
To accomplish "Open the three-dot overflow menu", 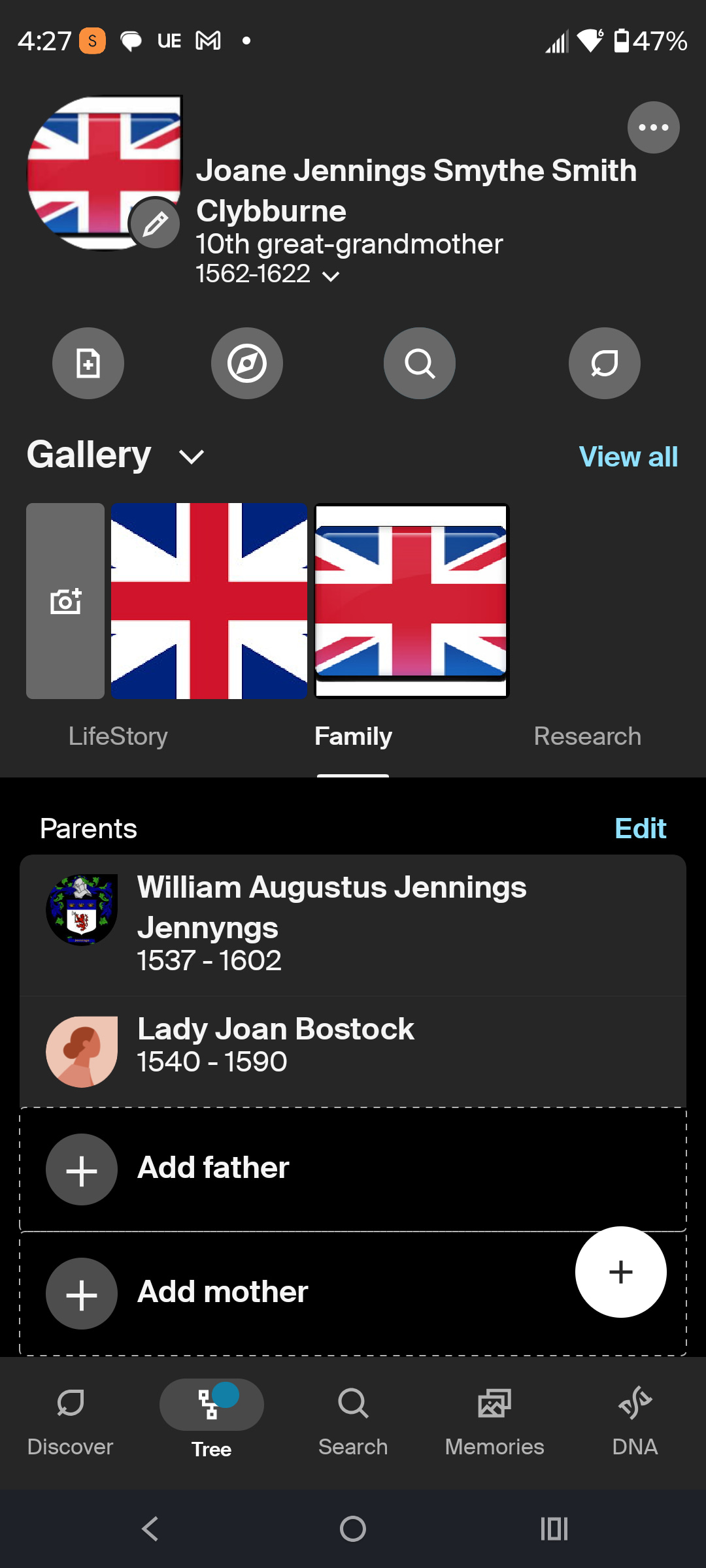I will (653, 127).
